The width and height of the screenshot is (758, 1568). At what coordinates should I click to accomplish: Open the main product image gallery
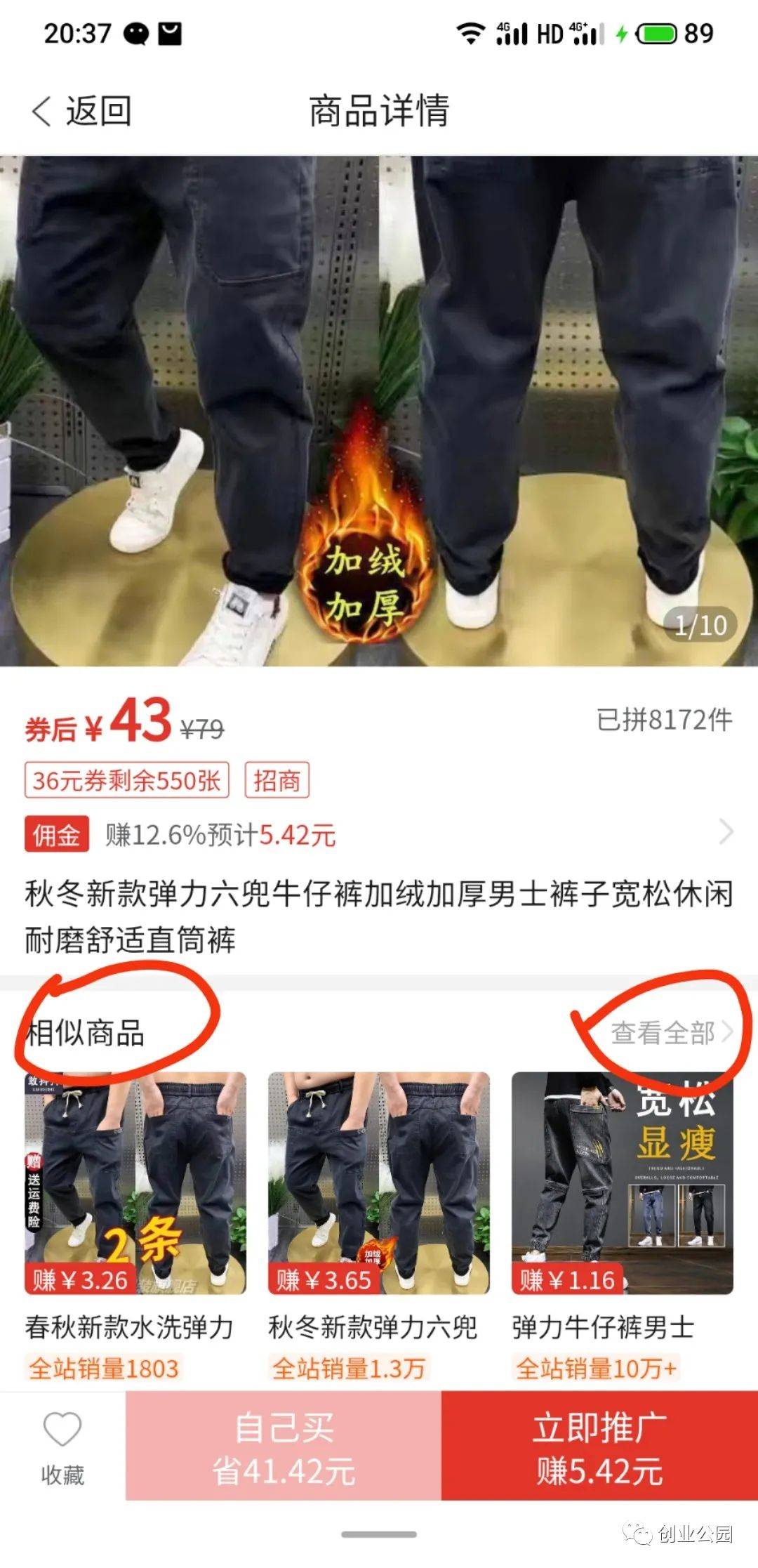(379, 411)
